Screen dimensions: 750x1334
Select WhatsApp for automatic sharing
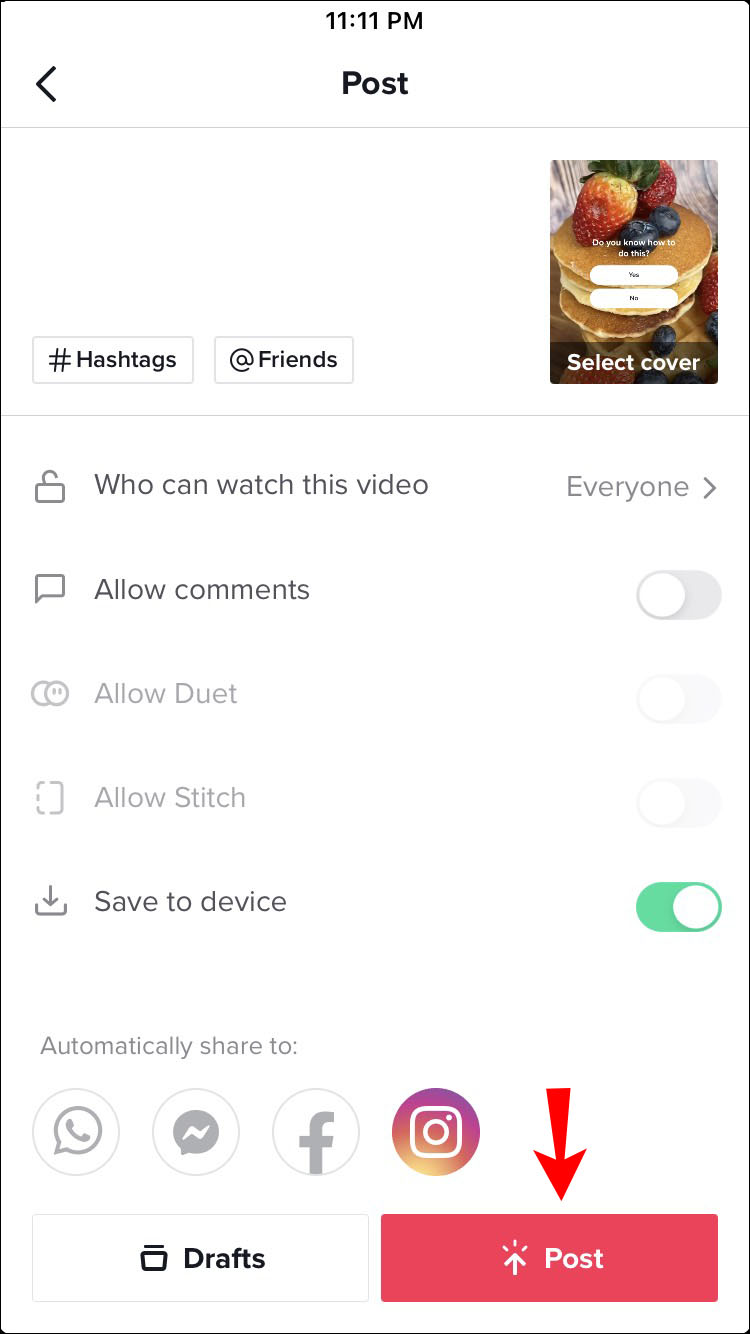(76, 1132)
